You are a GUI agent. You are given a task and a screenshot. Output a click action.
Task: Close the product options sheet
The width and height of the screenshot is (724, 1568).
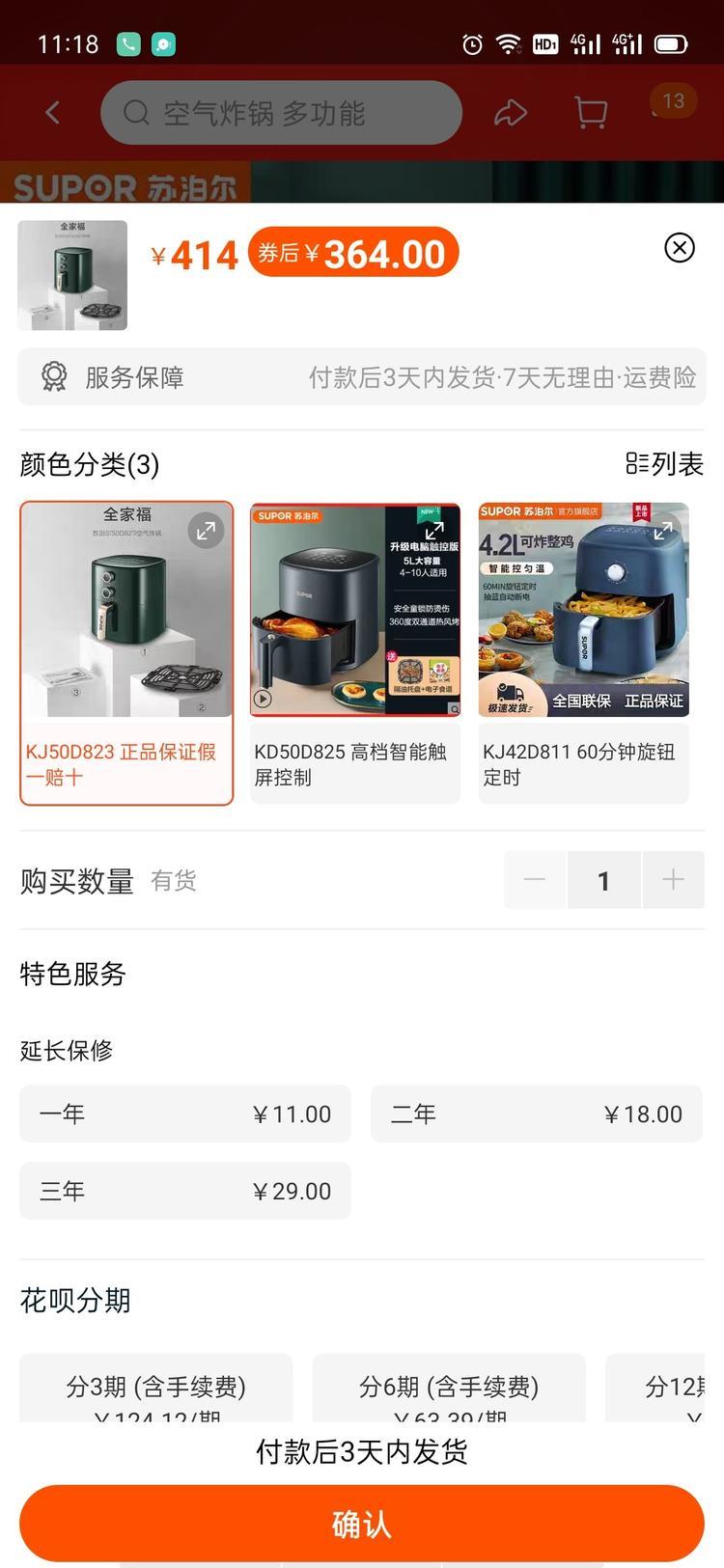680,248
